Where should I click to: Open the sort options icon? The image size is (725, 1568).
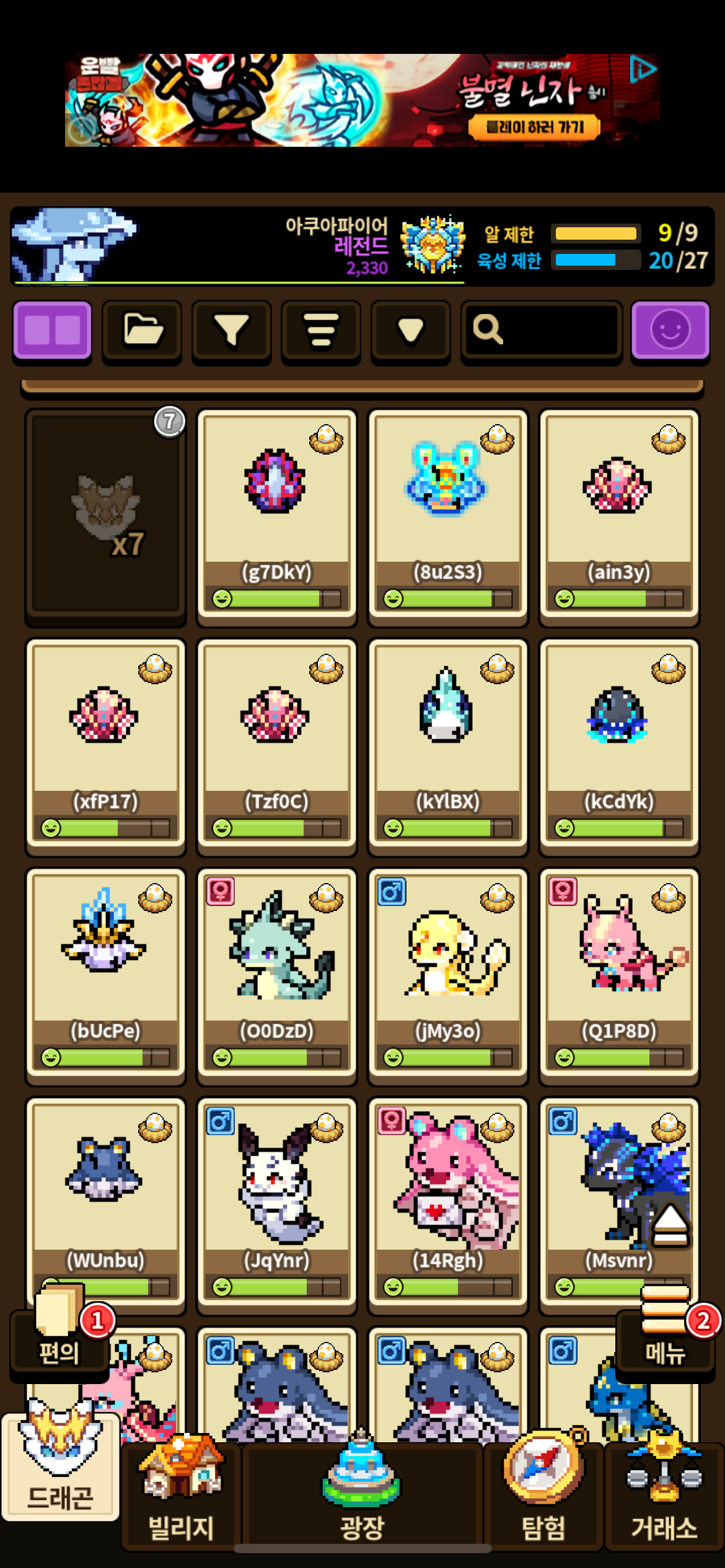tap(321, 330)
